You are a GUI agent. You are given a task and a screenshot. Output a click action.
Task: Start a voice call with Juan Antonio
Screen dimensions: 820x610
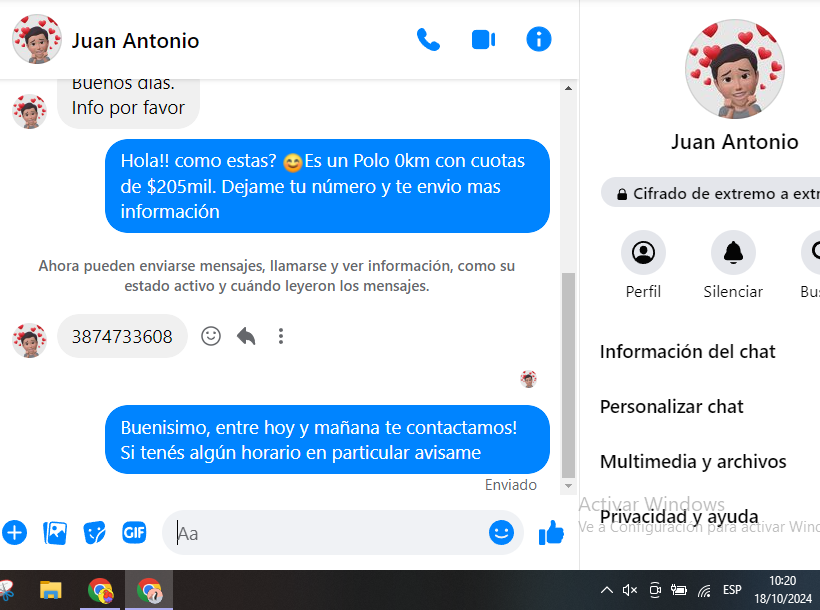tap(428, 40)
